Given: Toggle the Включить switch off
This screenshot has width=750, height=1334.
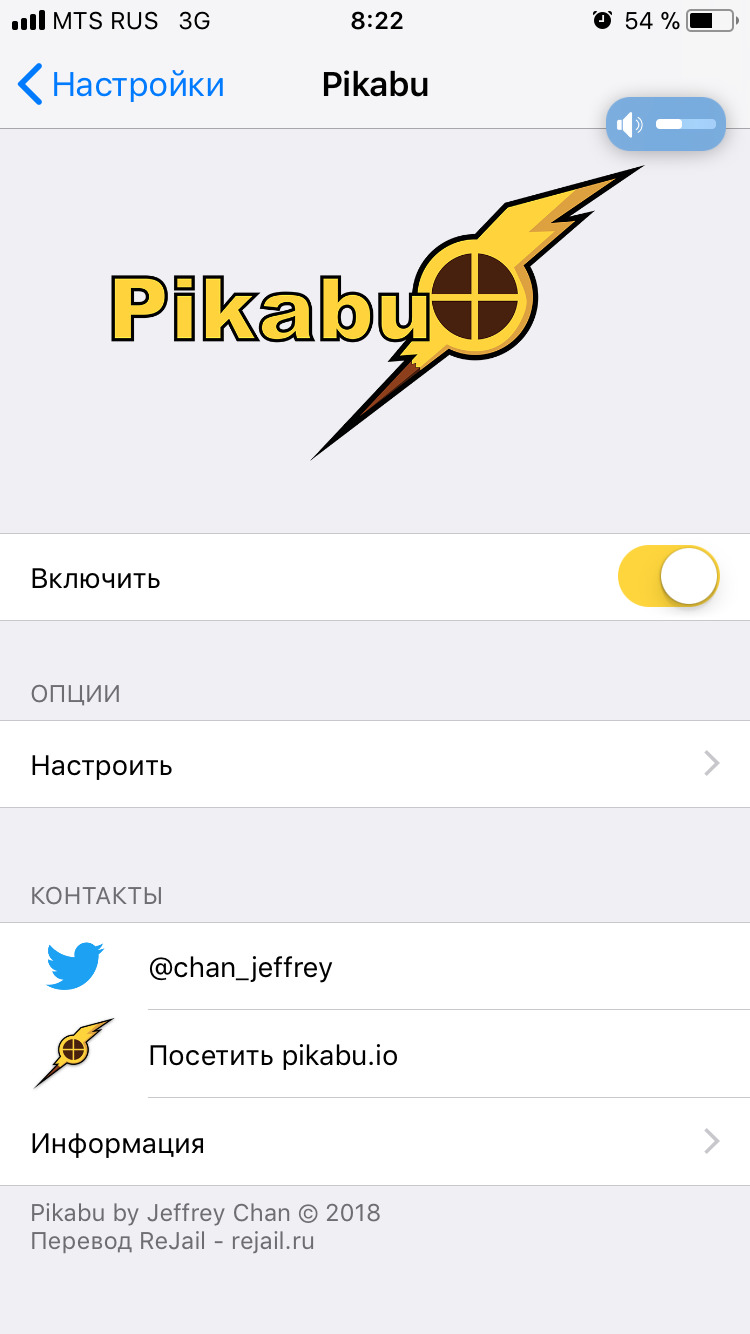Looking at the screenshot, I should (668, 576).
